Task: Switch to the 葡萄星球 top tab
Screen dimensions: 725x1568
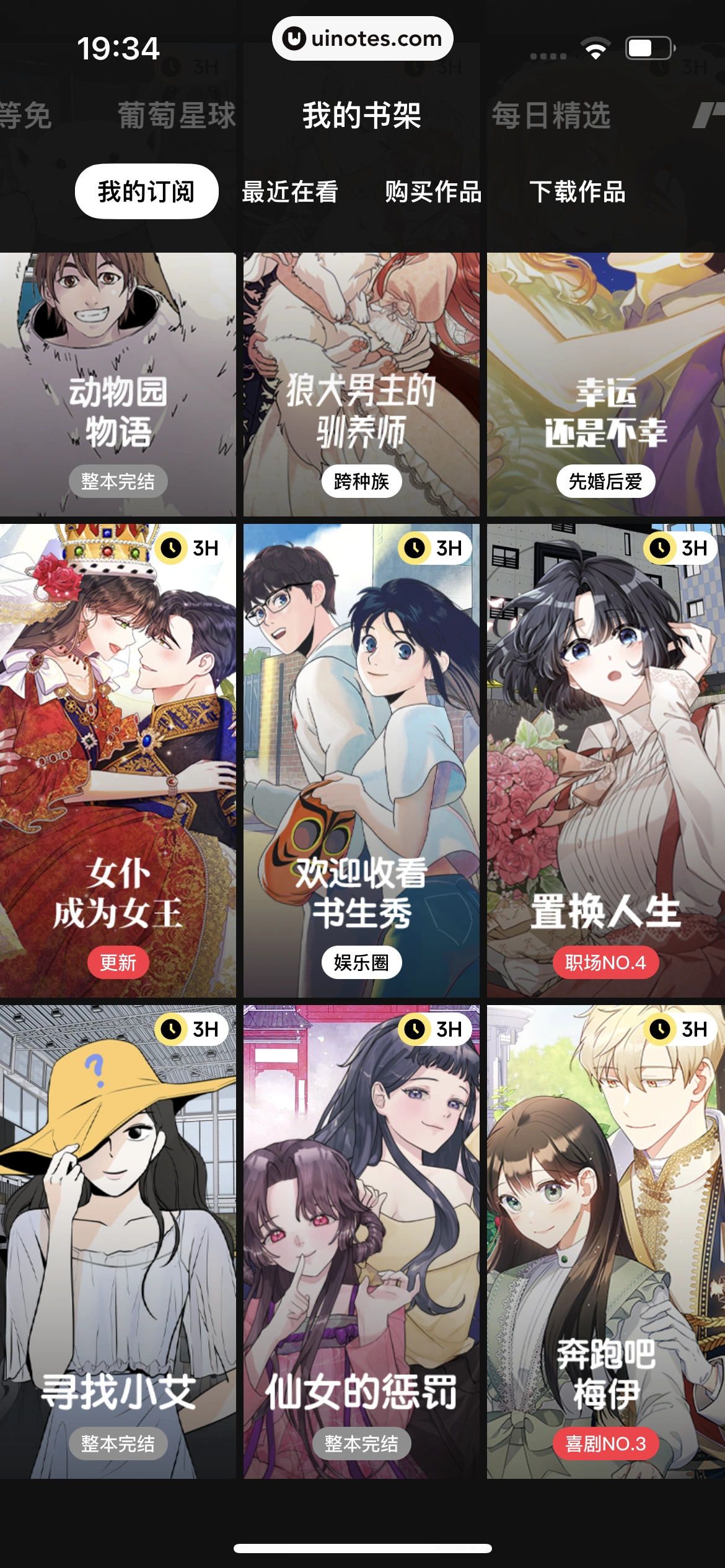Action: 177,116
